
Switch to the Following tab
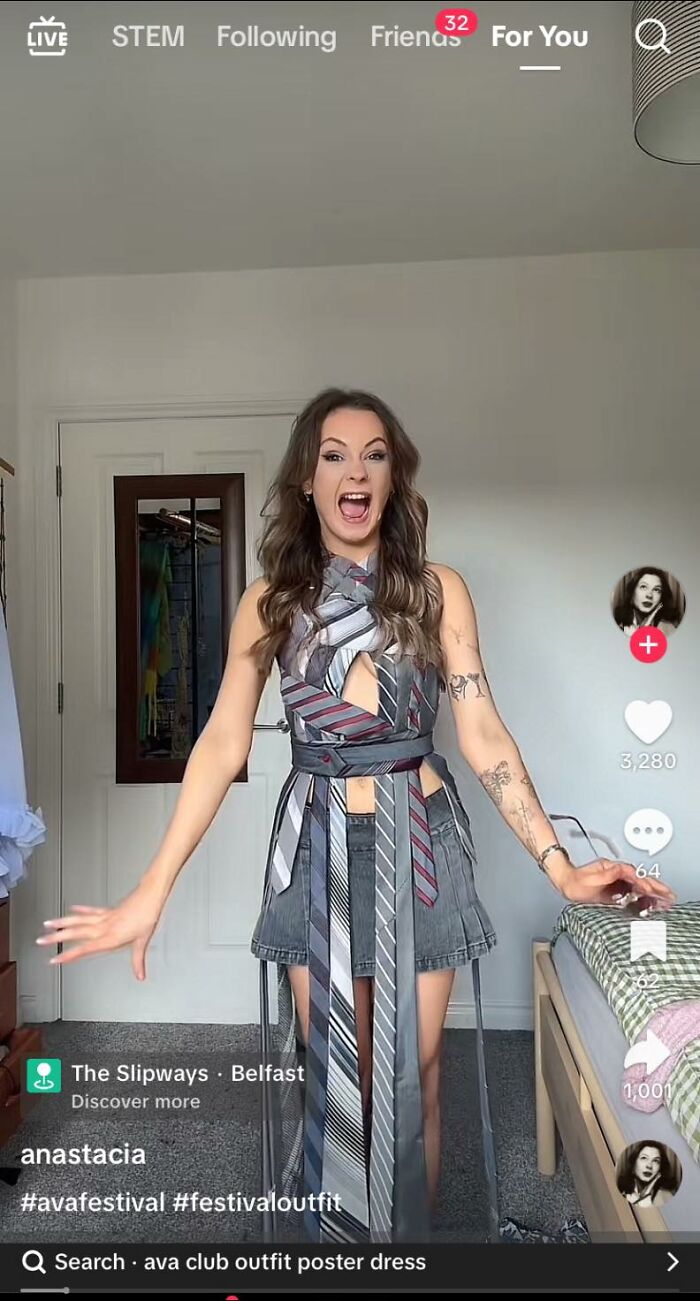point(276,37)
